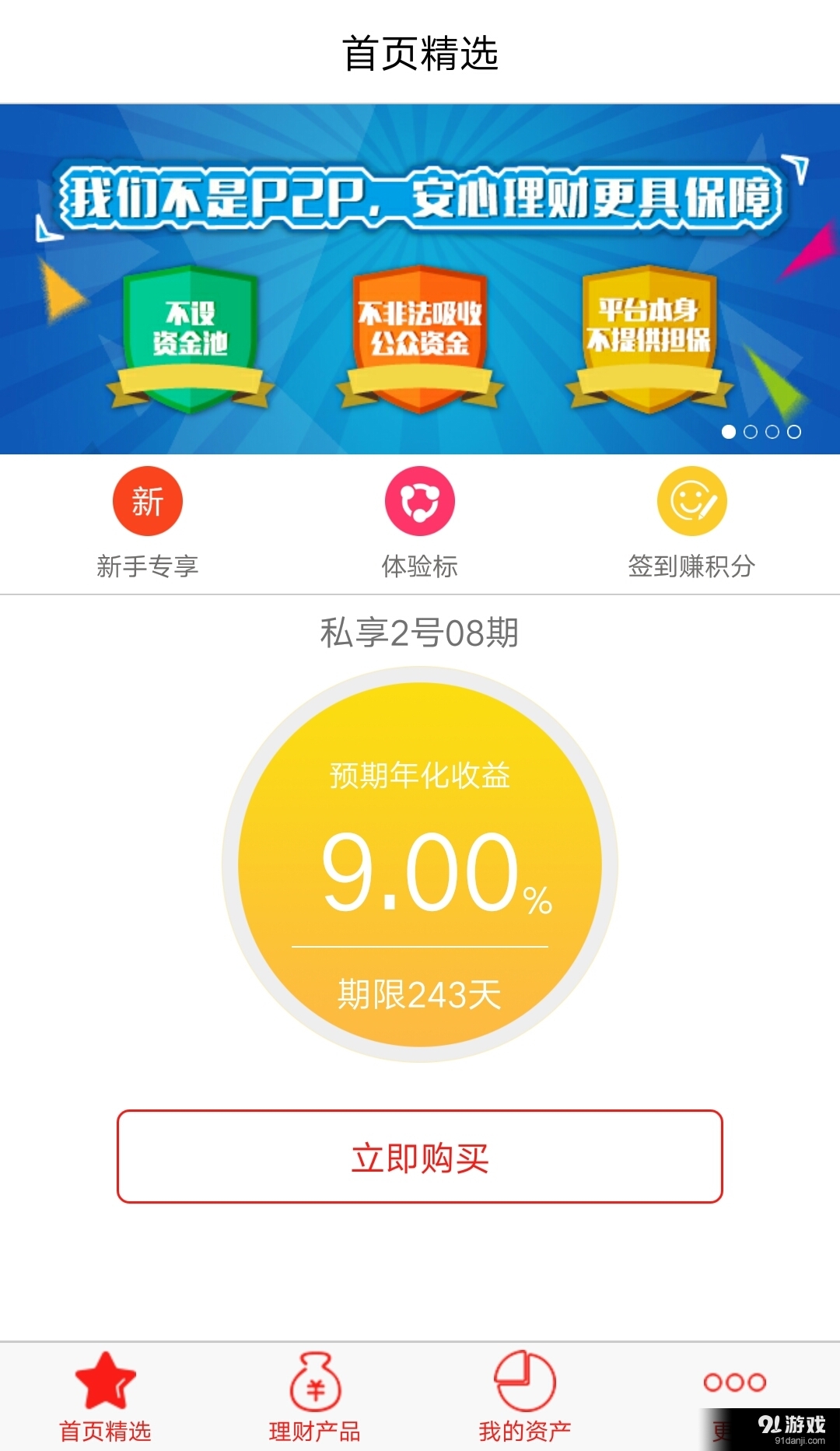Tap the money bag icon above 理财产品
This screenshot has width=840, height=1451.
[x=315, y=1381]
